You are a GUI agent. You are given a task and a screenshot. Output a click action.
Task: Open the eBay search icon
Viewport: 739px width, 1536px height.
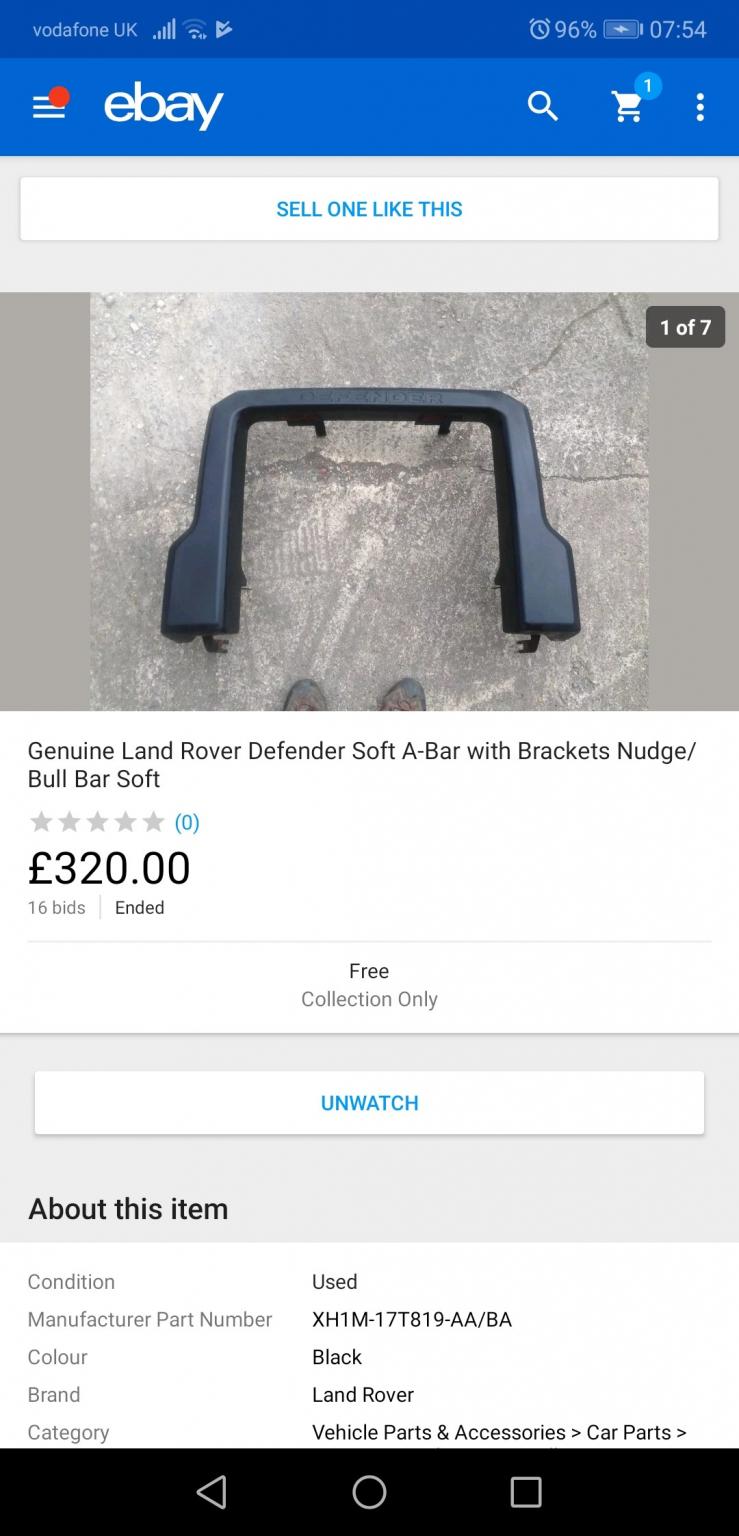pos(542,105)
